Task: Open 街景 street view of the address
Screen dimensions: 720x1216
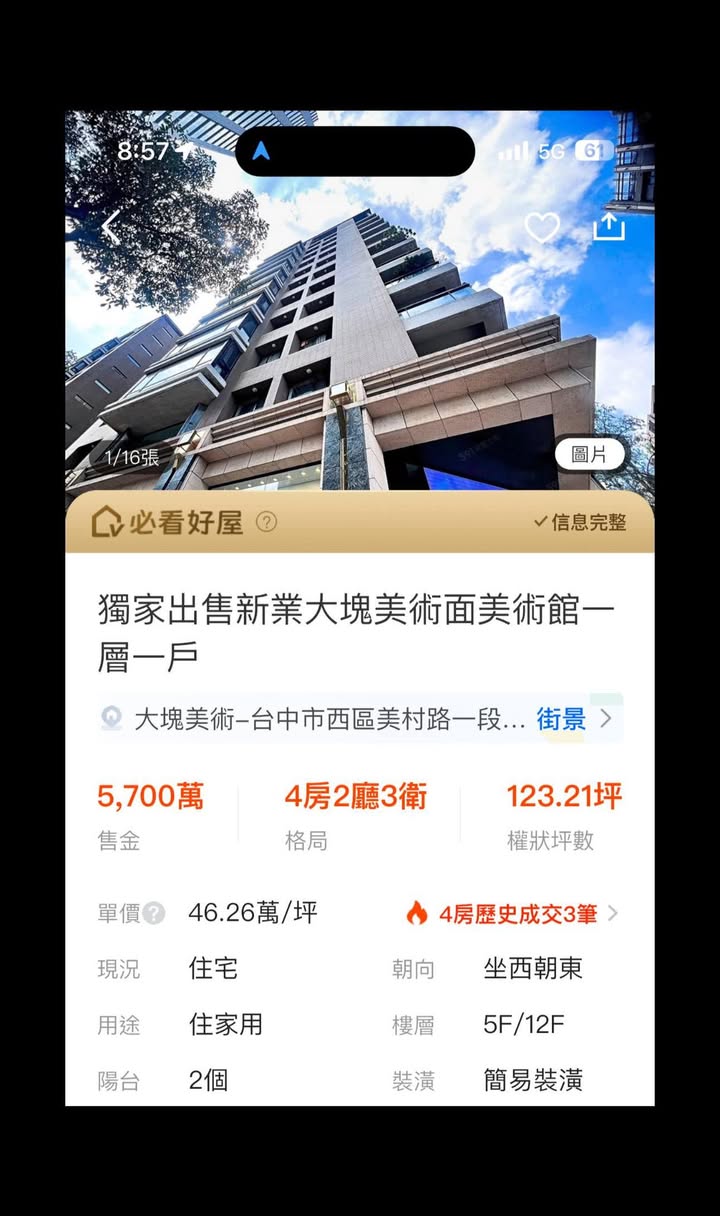Action: pos(561,719)
